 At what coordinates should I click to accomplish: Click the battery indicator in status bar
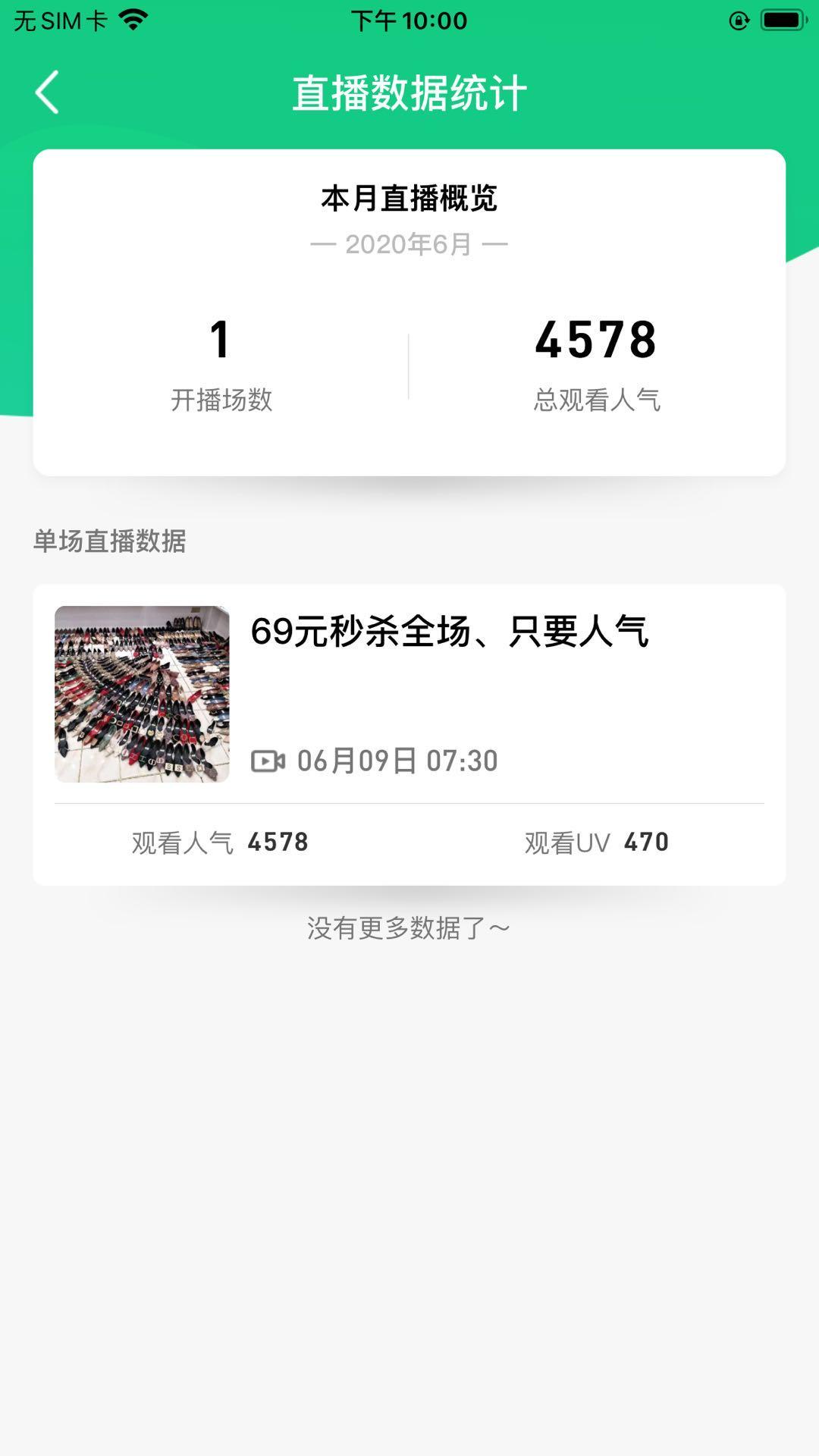pyautogui.click(x=782, y=20)
